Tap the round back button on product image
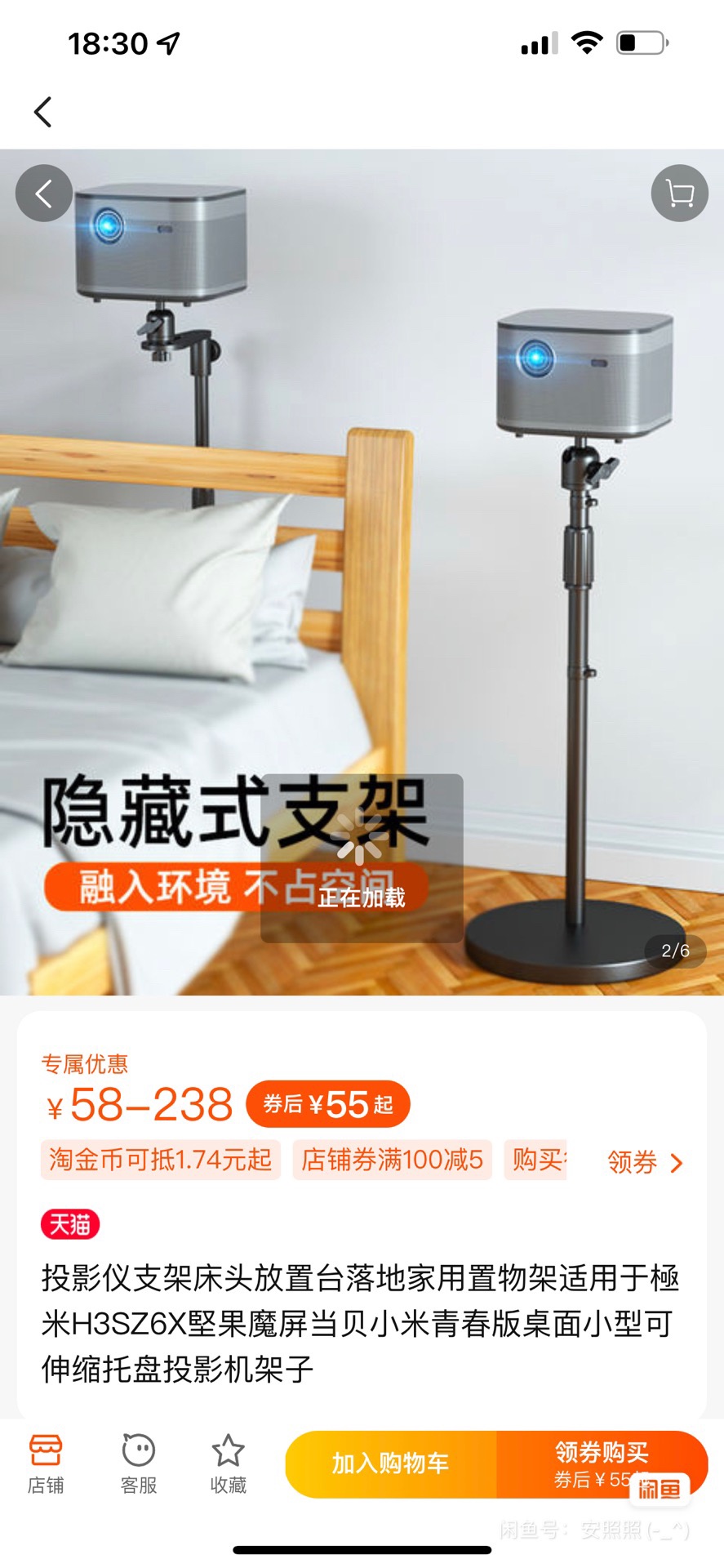 tap(44, 194)
